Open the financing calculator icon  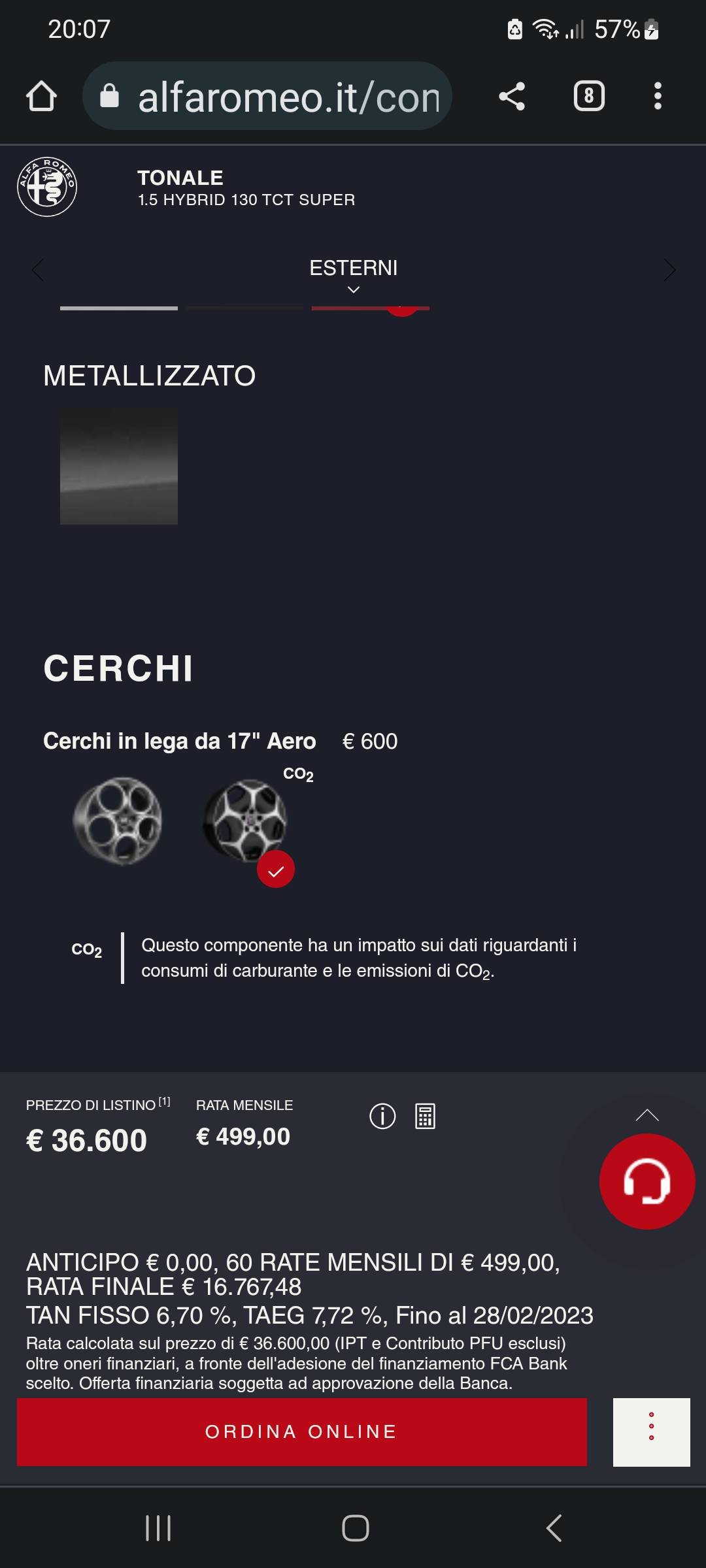pos(425,1116)
